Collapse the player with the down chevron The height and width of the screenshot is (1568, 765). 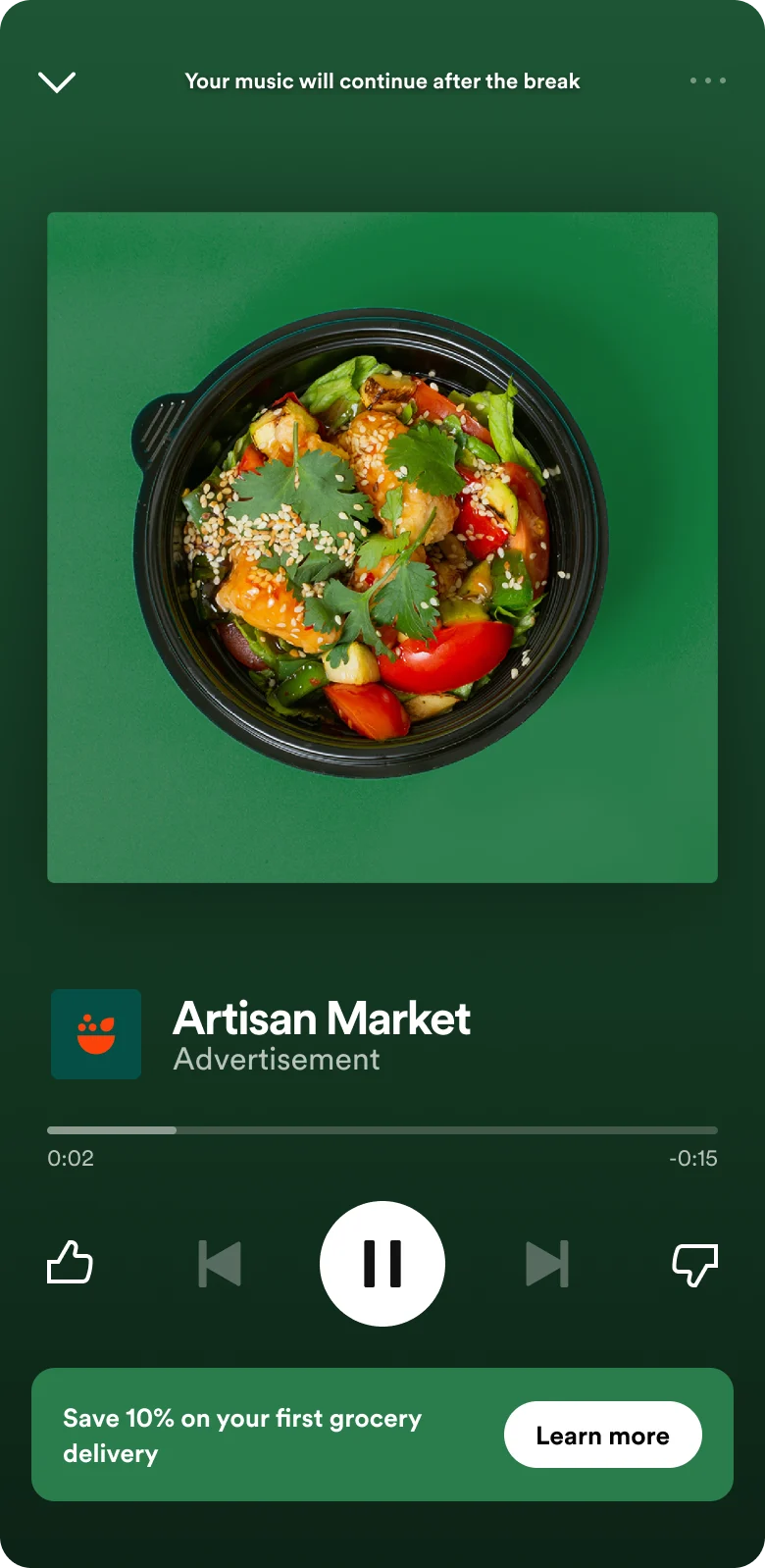point(57,81)
